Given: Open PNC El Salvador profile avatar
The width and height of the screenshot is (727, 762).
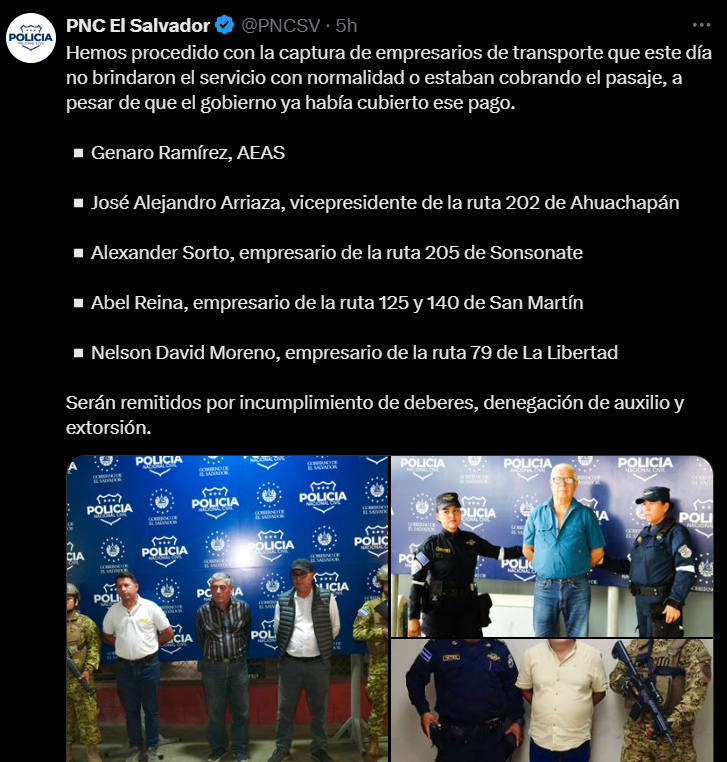Looking at the screenshot, I should tap(31, 39).
